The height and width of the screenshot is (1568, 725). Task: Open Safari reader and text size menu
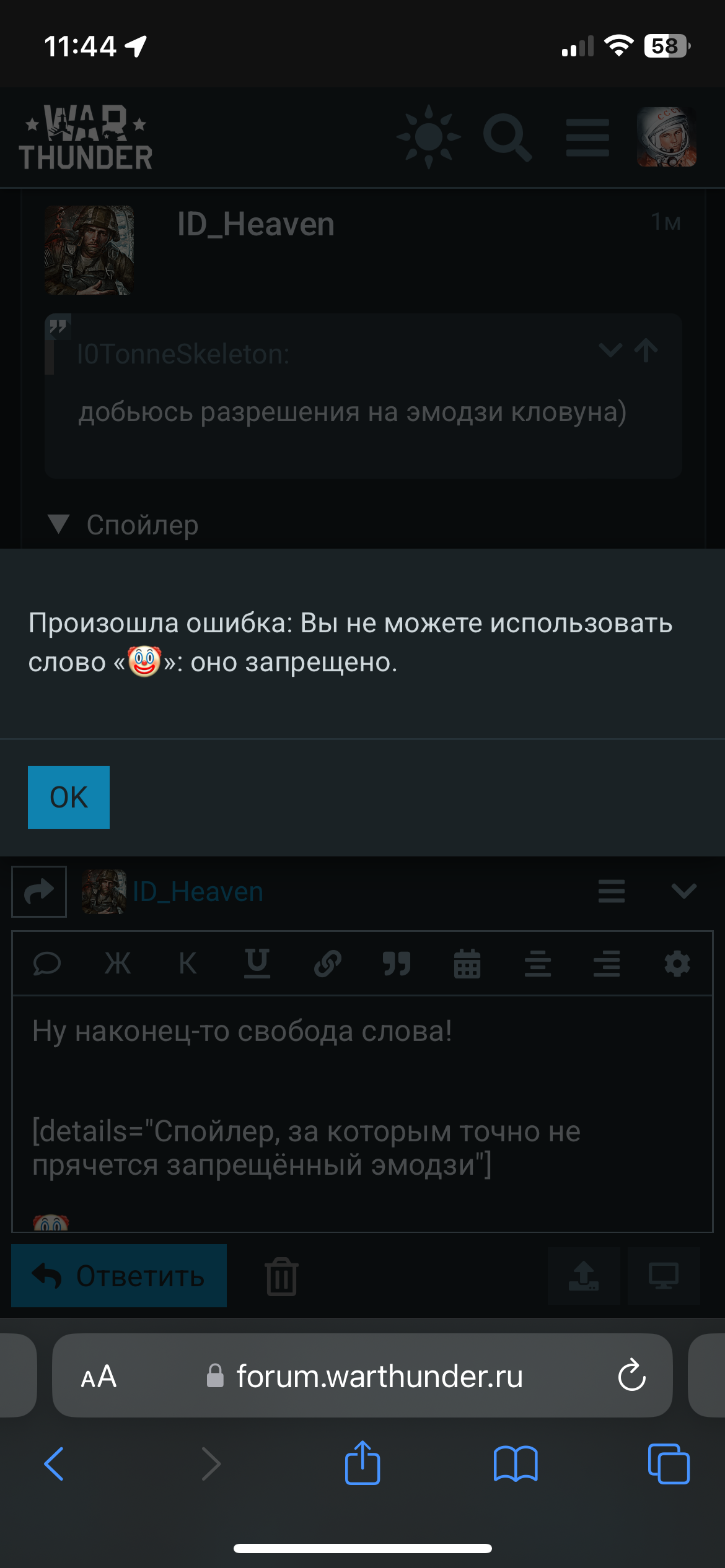pyautogui.click(x=99, y=1377)
